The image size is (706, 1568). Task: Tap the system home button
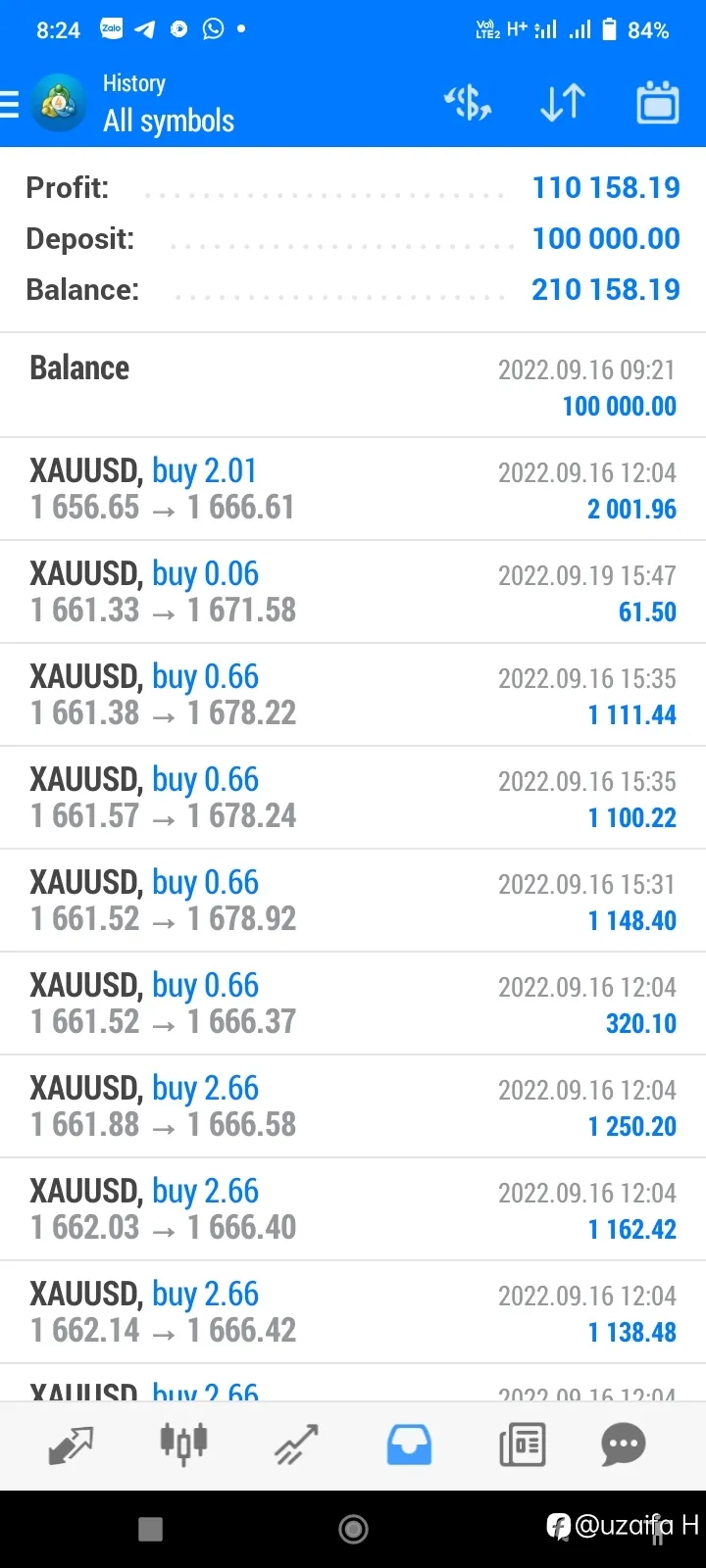coord(353,1529)
